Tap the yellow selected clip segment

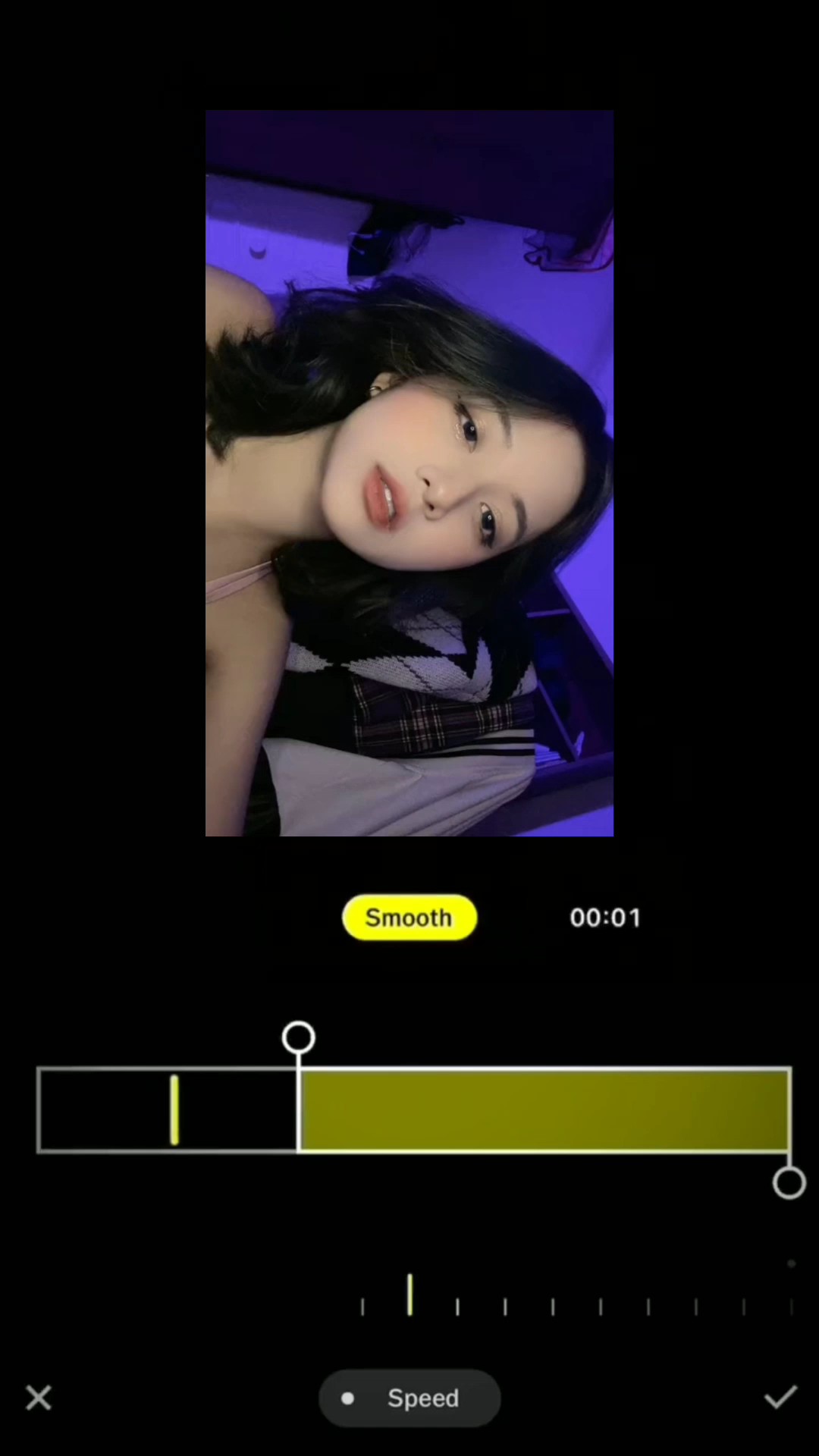click(544, 1110)
